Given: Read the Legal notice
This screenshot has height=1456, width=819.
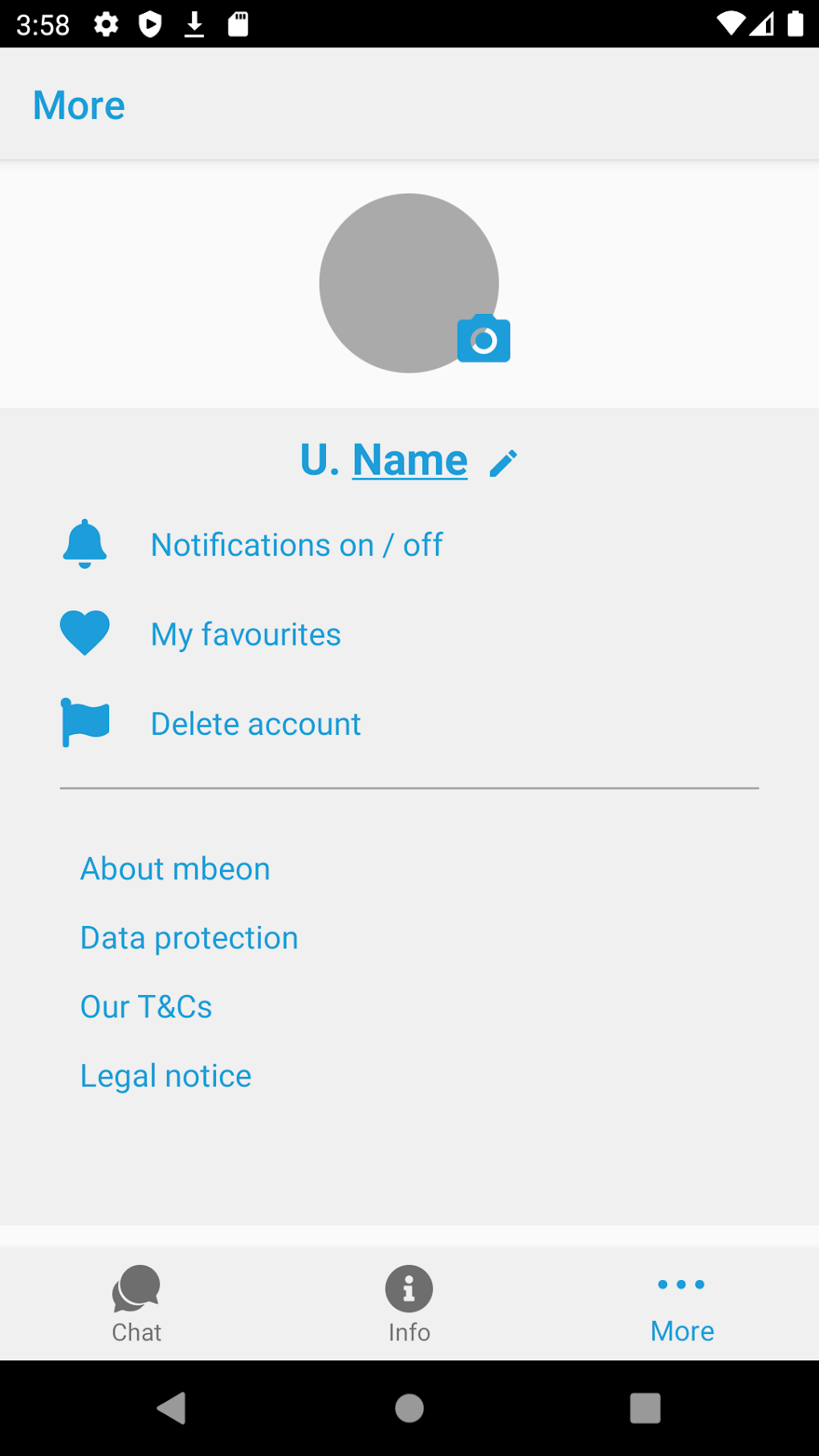Looking at the screenshot, I should (166, 1076).
